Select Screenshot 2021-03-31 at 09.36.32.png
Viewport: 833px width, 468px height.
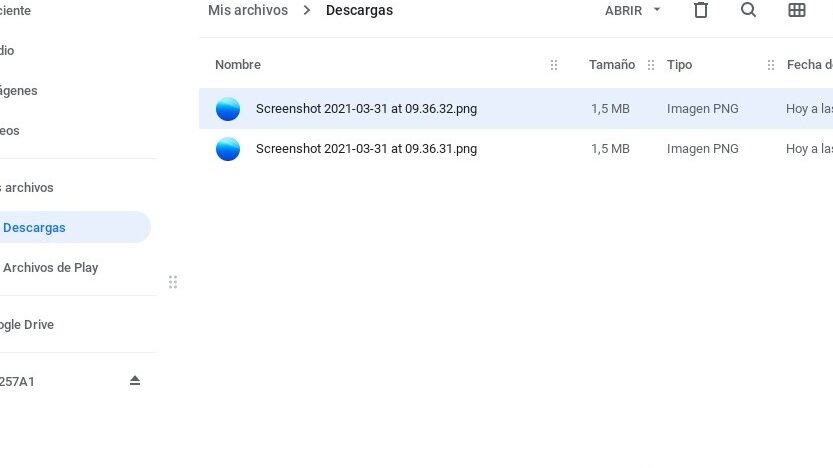pos(366,109)
